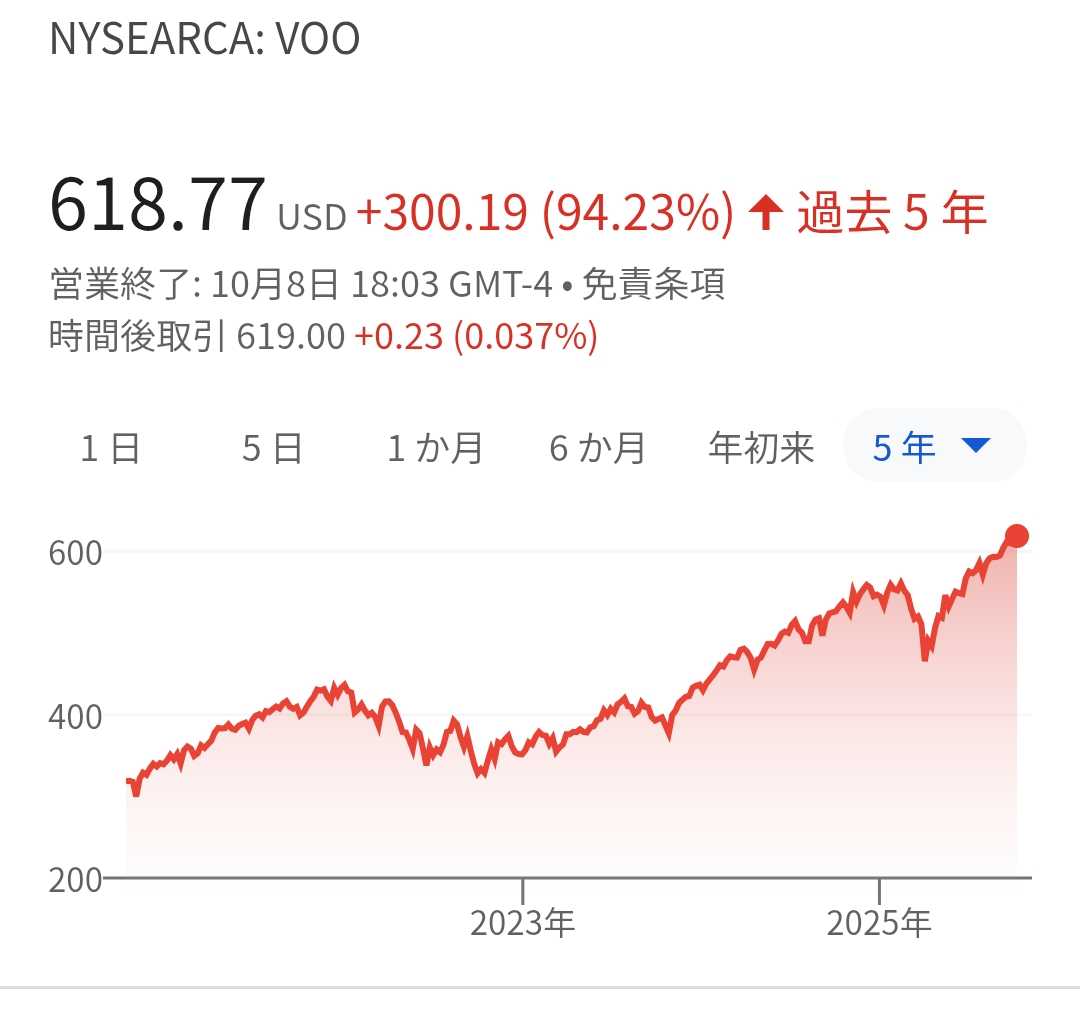
Task: Select 年初来 year-to-date range
Action: (x=761, y=448)
